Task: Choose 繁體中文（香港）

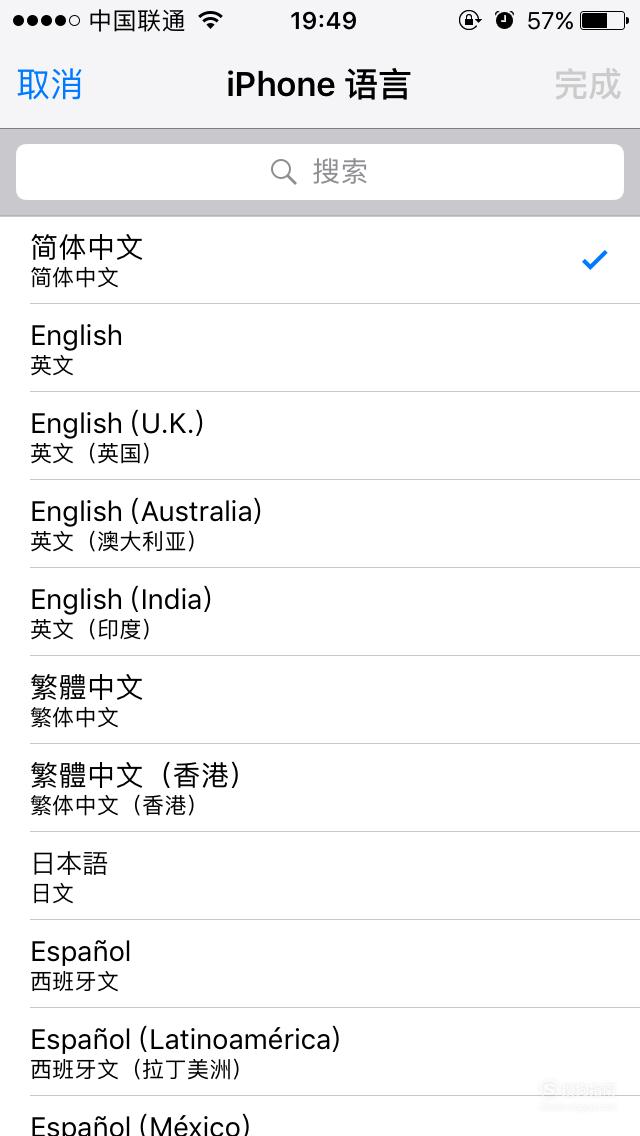Action: coord(320,788)
